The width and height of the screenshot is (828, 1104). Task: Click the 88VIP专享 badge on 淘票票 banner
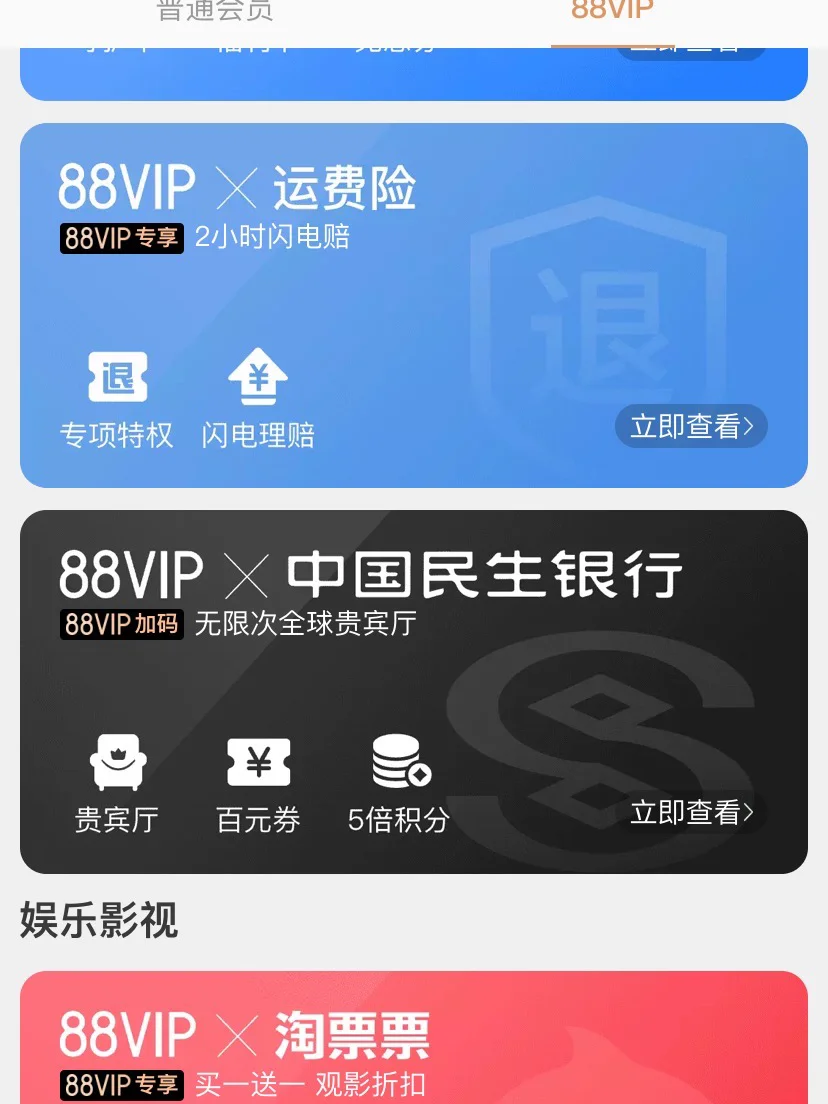121,1084
